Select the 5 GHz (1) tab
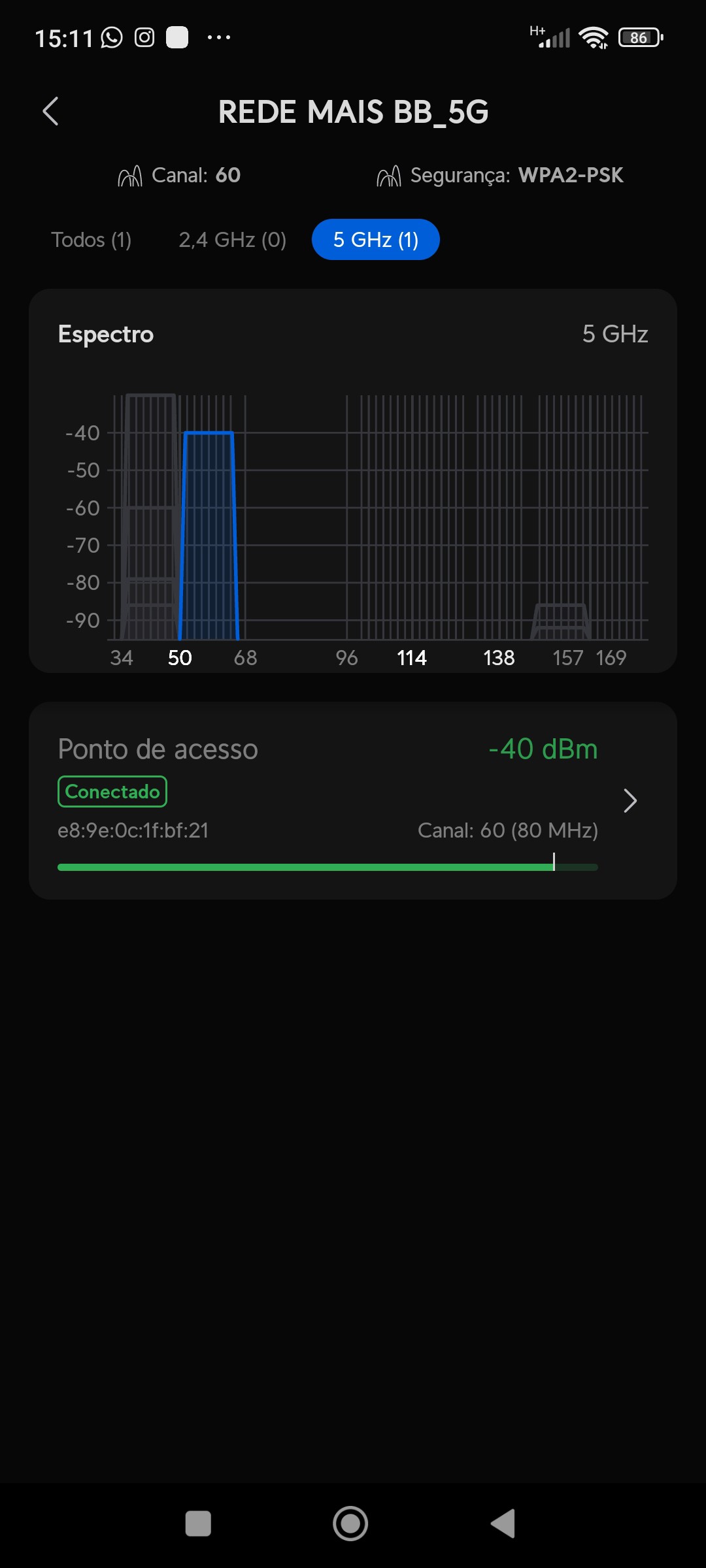Screen dimensions: 706x1568 (x=376, y=240)
